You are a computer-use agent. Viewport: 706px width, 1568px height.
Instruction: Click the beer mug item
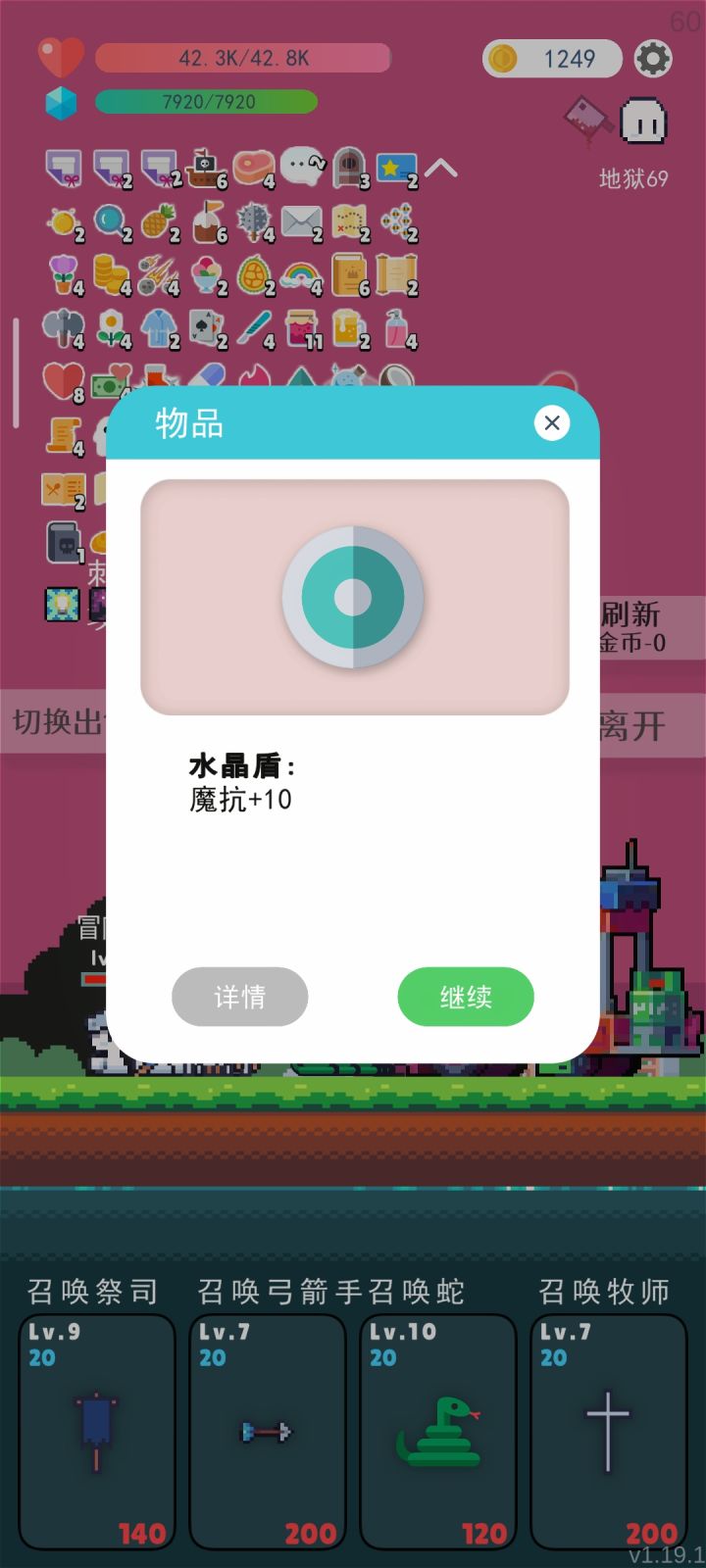click(349, 329)
